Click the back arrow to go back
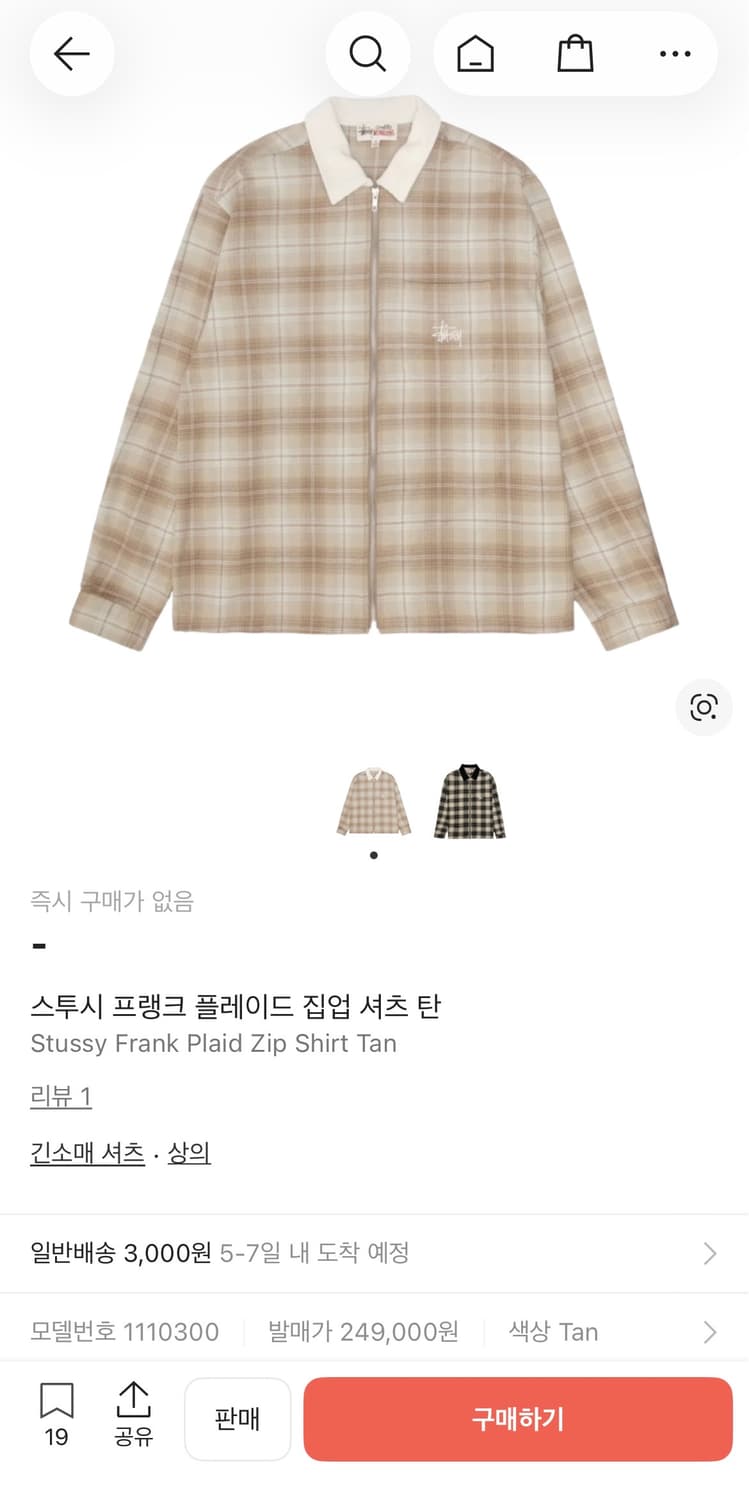The width and height of the screenshot is (749, 1500). tap(71, 54)
